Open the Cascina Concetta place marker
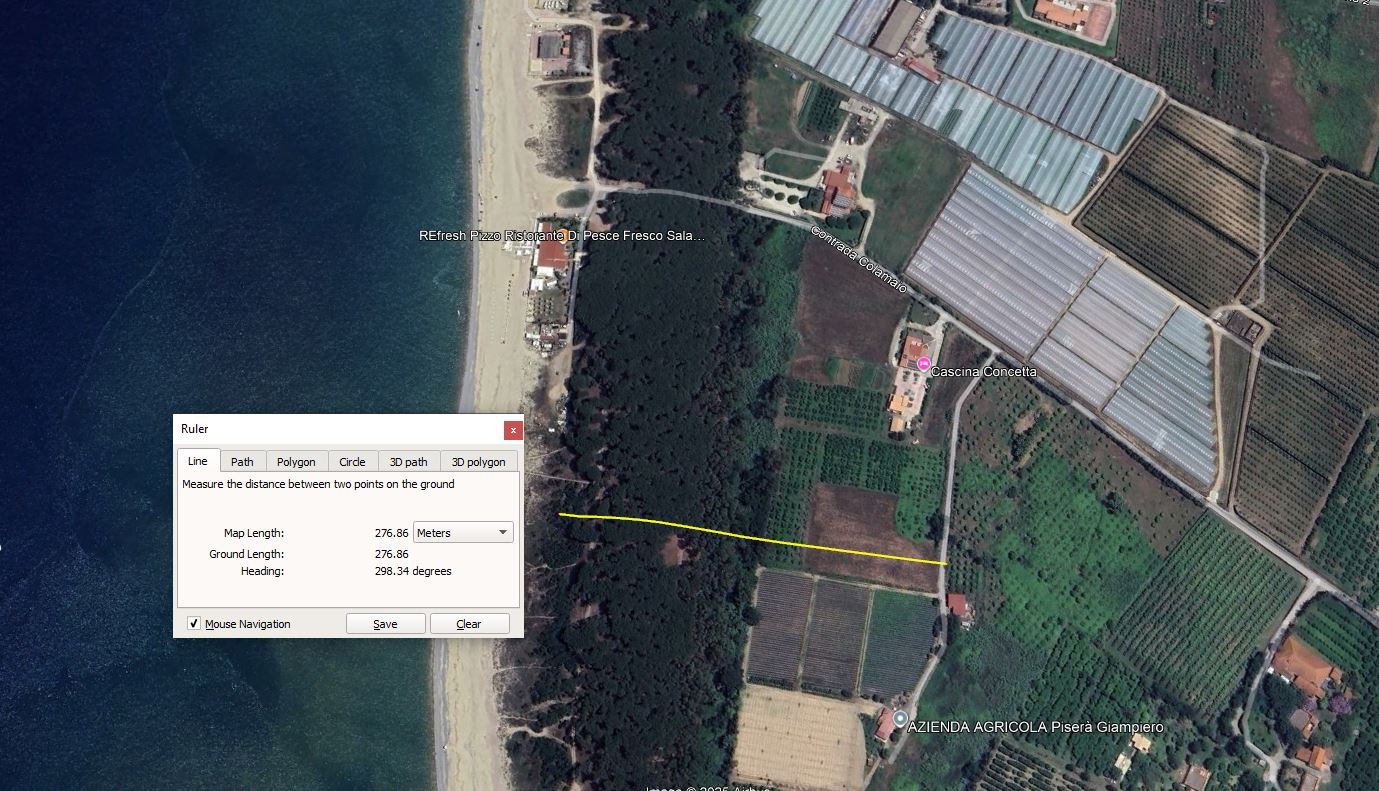Screen dimensions: 1379x791 point(923,364)
